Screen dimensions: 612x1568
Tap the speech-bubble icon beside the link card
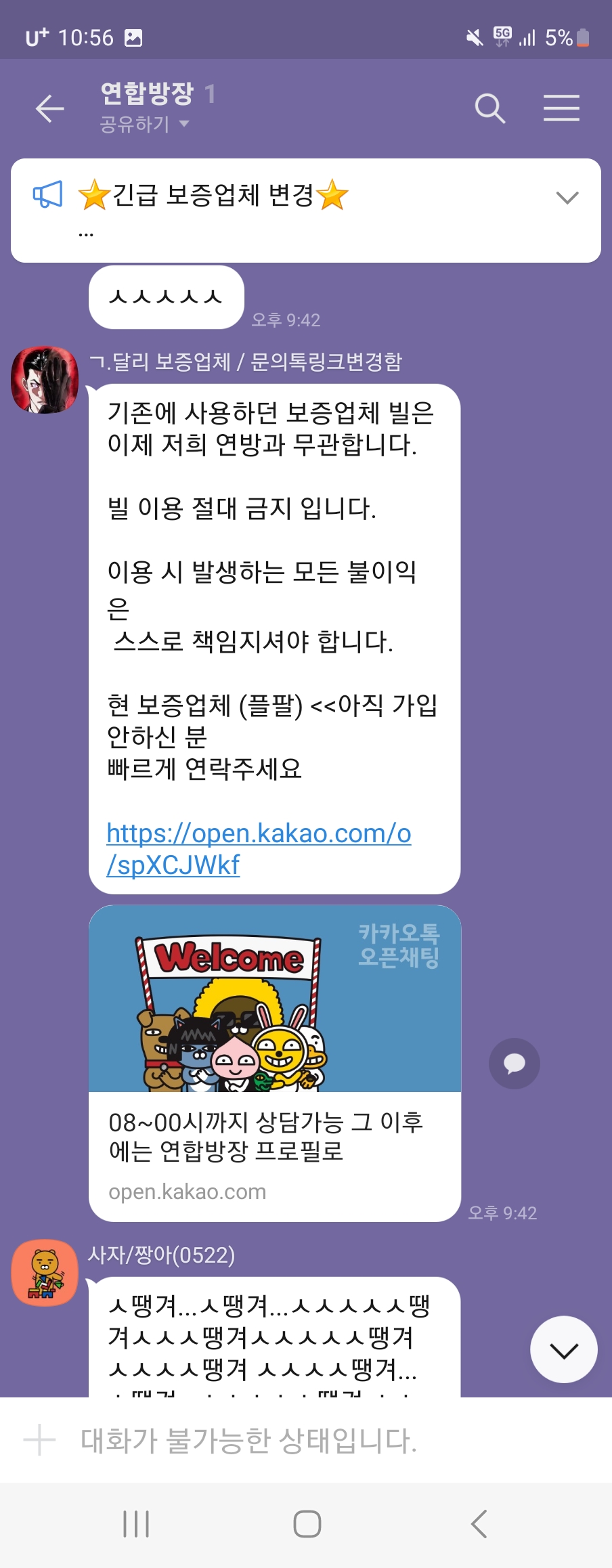pyautogui.click(x=515, y=1063)
